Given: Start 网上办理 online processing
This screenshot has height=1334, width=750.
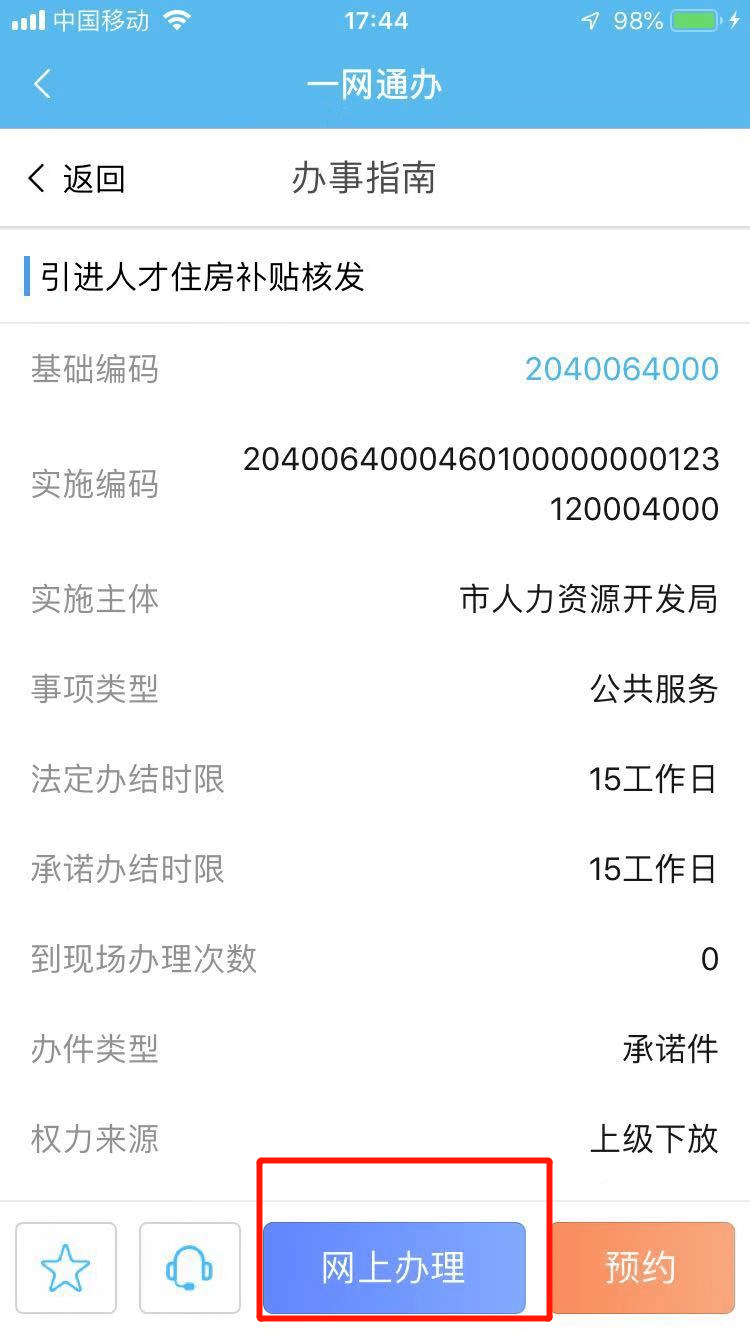Looking at the screenshot, I should (394, 1268).
